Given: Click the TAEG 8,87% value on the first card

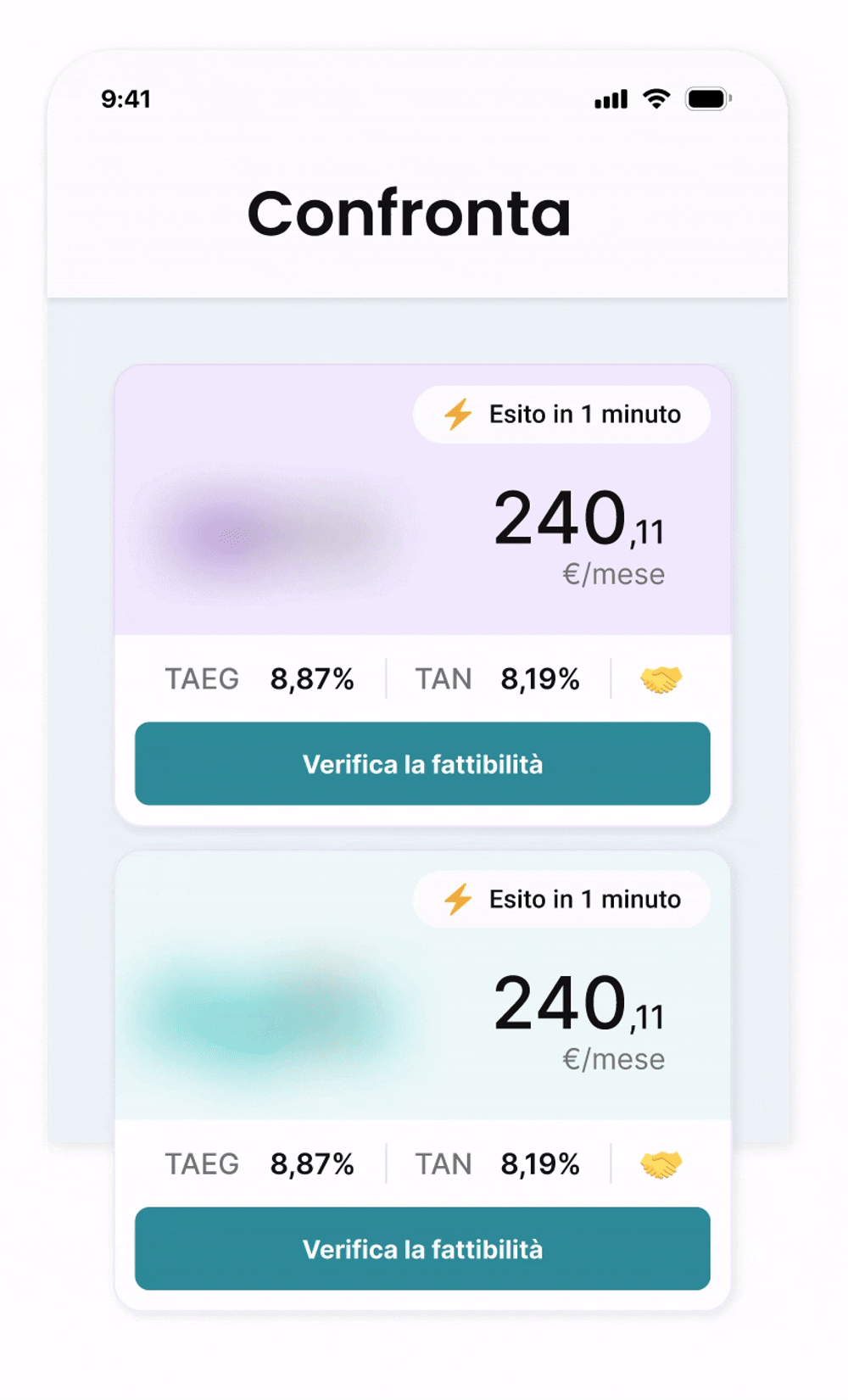Looking at the screenshot, I should (313, 679).
